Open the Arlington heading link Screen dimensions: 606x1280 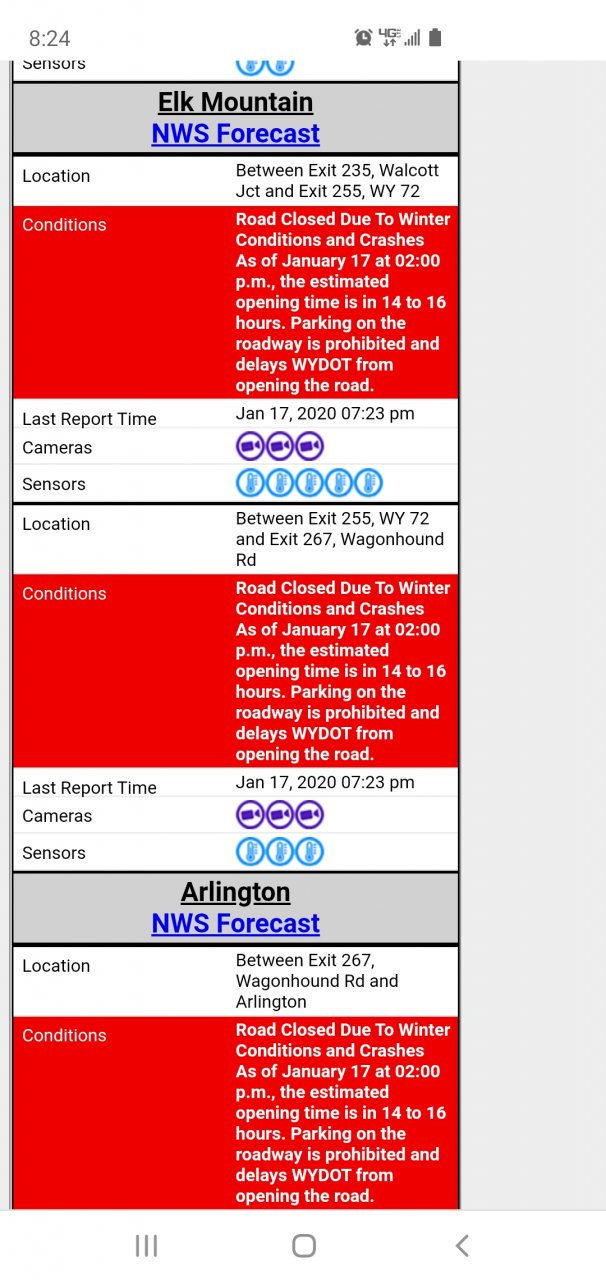point(235,891)
